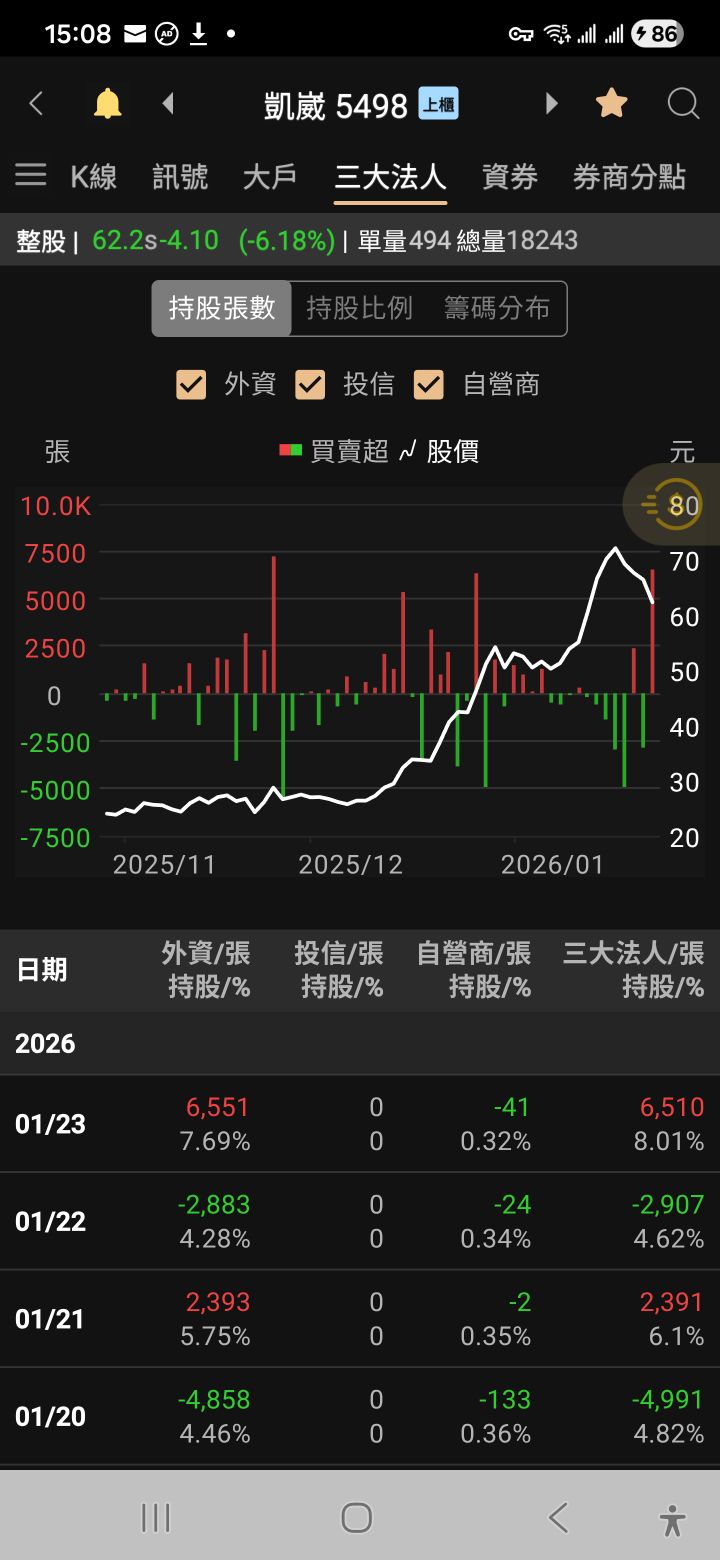The height and width of the screenshot is (1560, 720).
Task: Open the 券商分點 tab
Action: (628, 175)
